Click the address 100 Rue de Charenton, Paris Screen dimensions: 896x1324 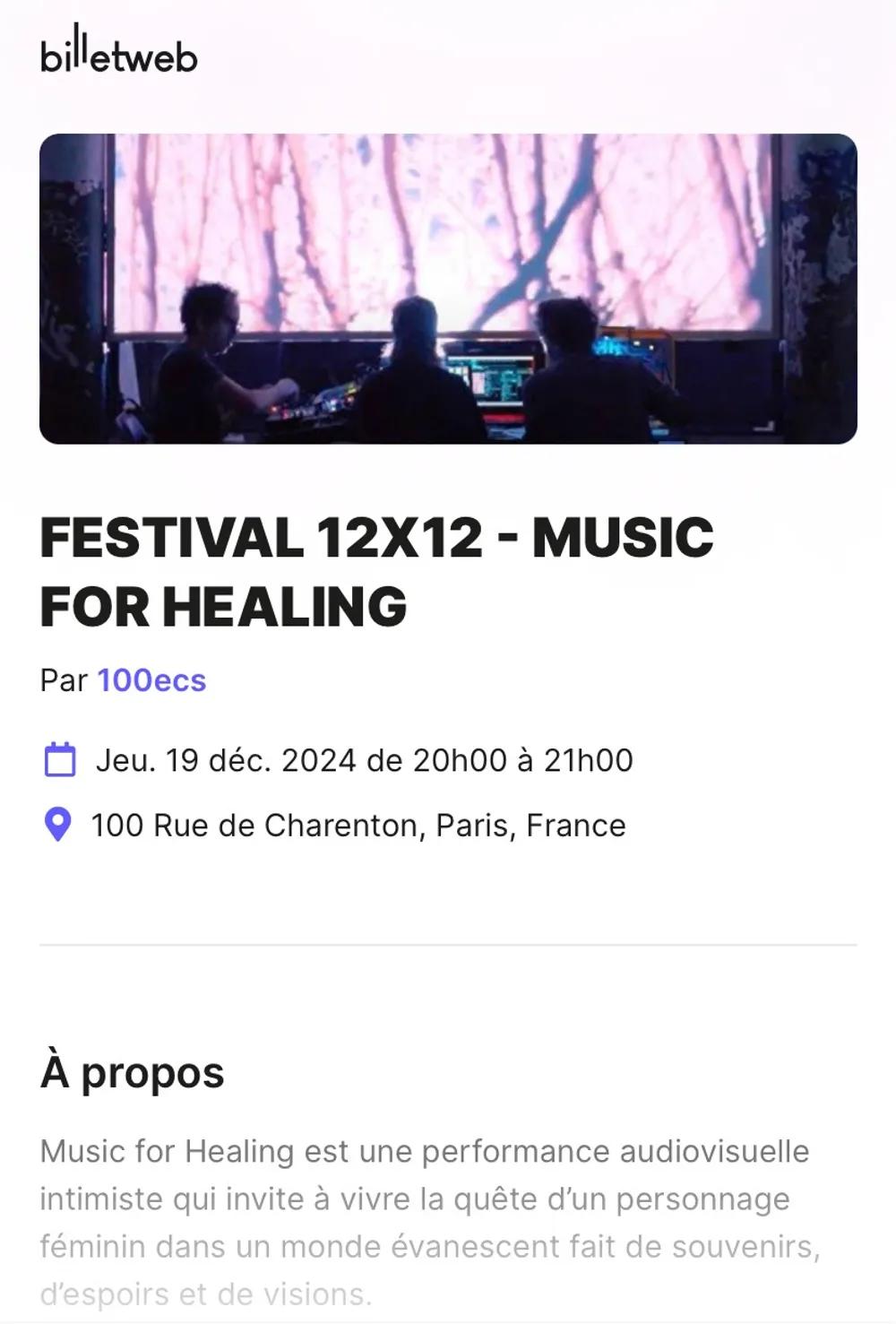tap(357, 825)
